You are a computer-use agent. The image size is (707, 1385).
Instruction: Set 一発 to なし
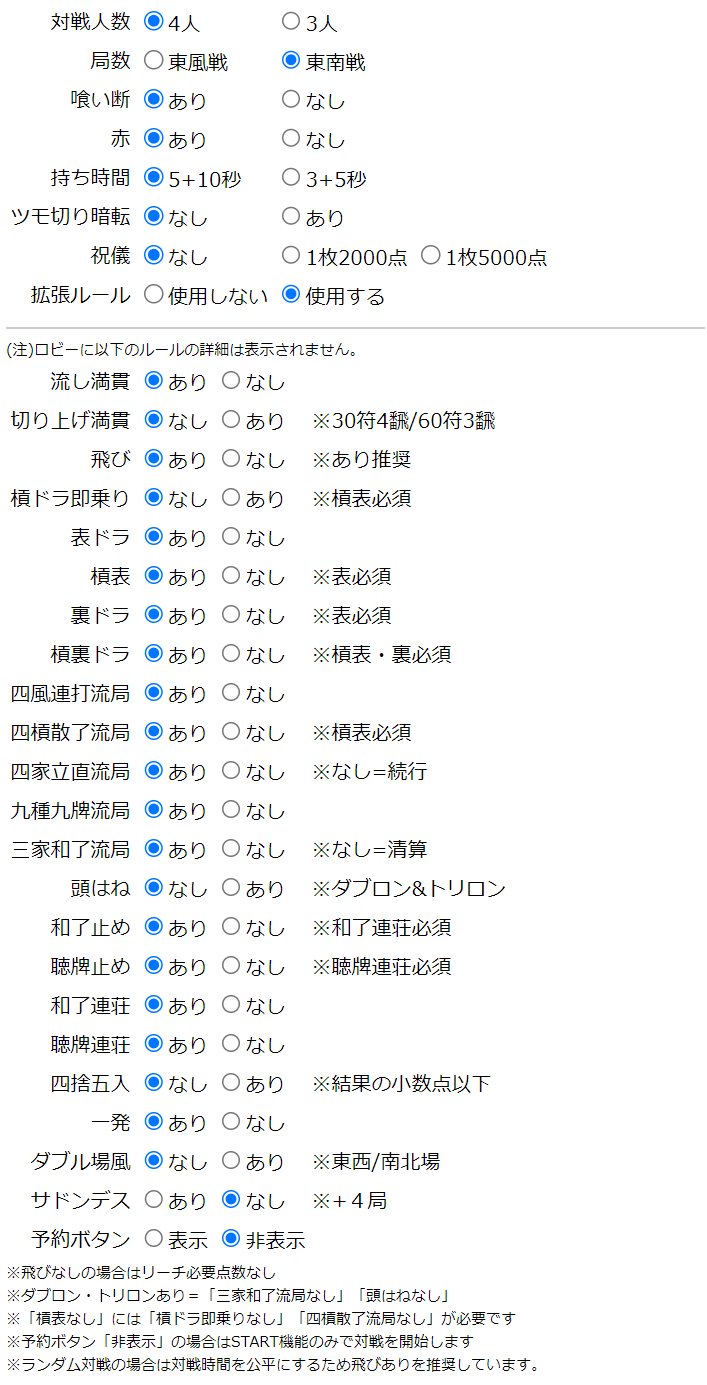click(231, 1121)
